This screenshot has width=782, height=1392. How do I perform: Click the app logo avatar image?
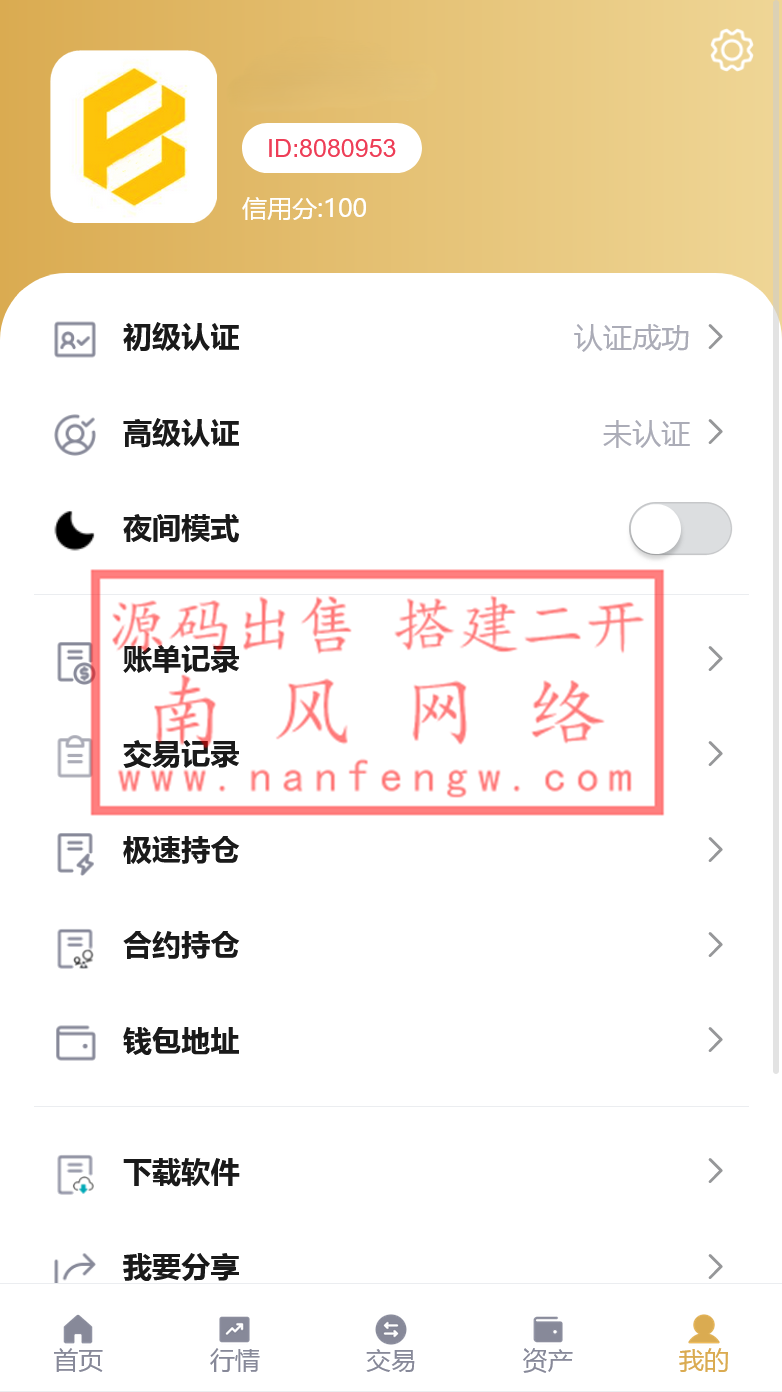point(133,138)
